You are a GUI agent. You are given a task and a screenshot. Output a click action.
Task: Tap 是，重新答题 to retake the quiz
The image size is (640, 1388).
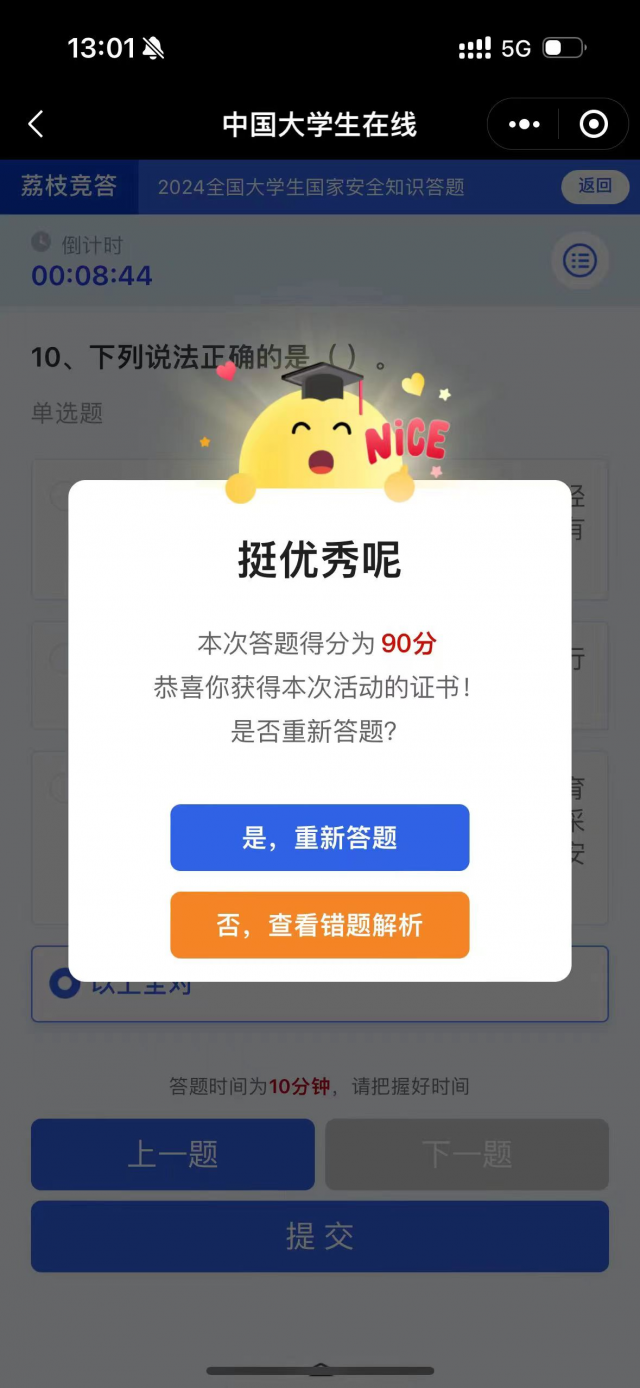coord(319,837)
